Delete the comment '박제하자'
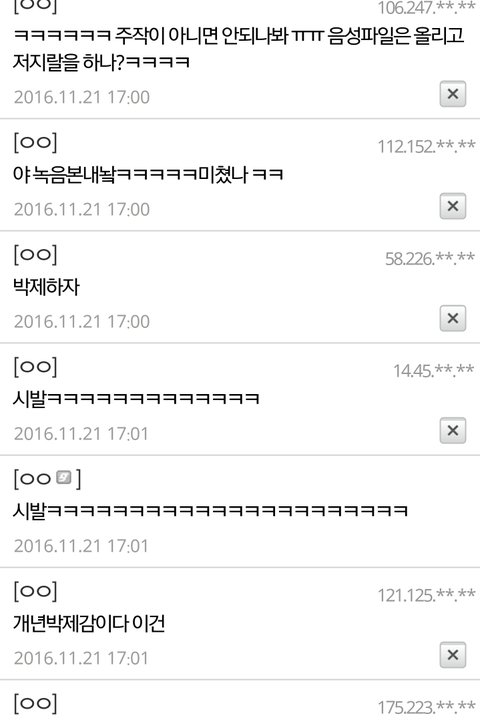 click(x=453, y=318)
